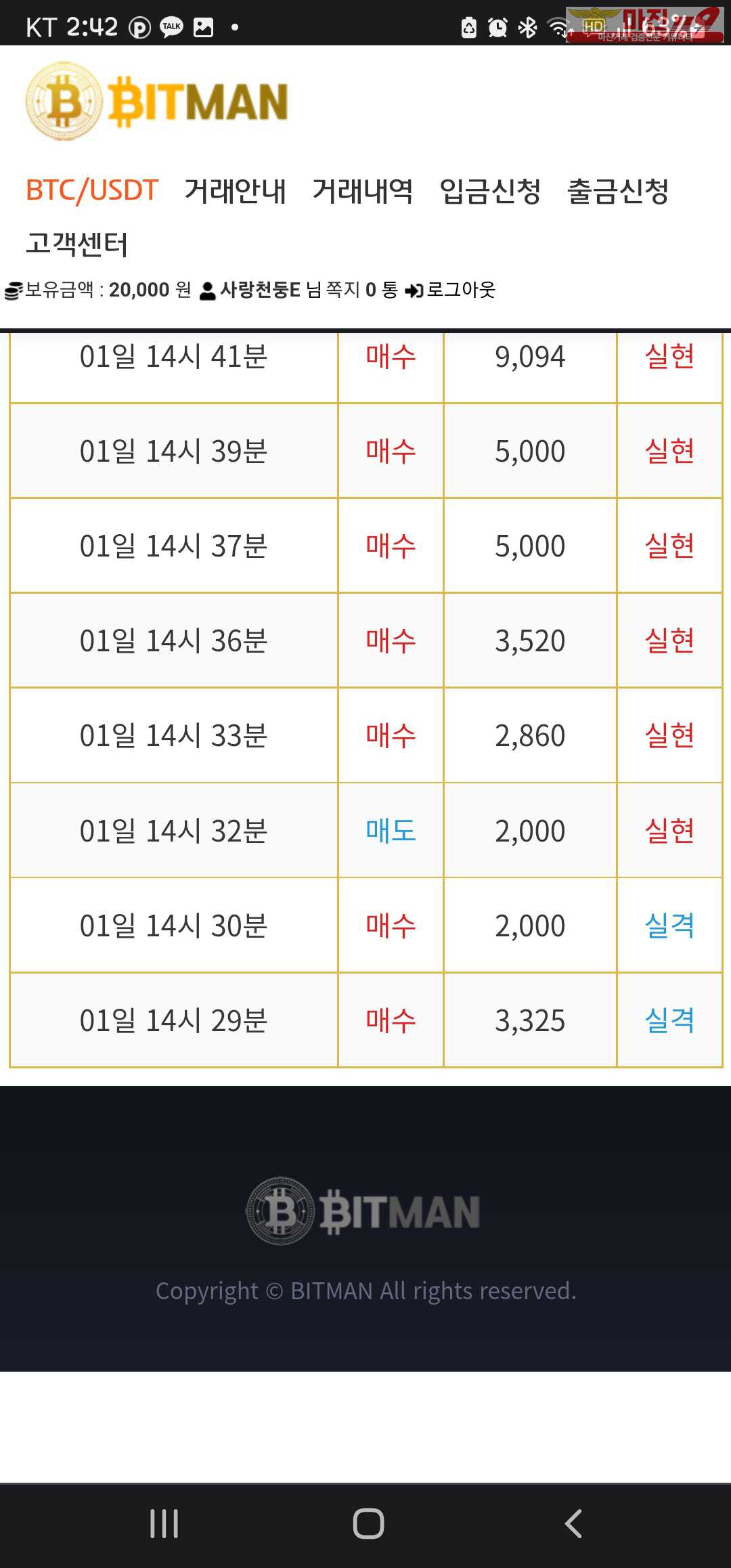Open 출금신청 withdrawal request

coord(618,190)
